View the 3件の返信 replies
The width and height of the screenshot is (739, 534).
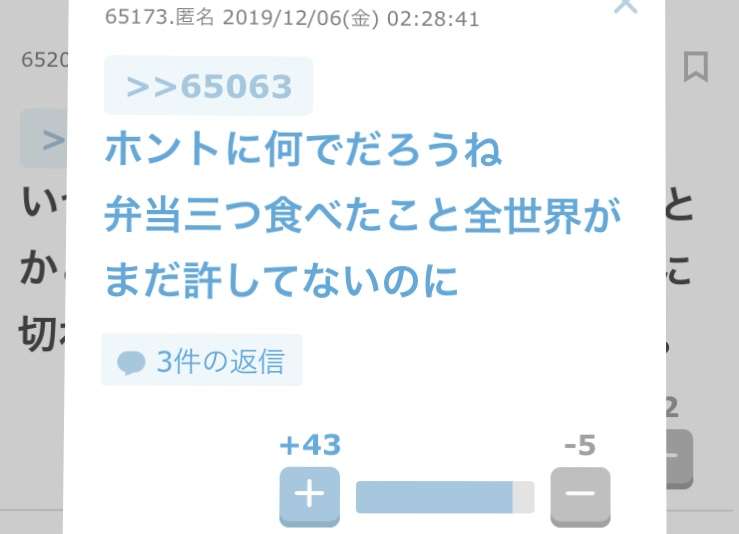202,361
